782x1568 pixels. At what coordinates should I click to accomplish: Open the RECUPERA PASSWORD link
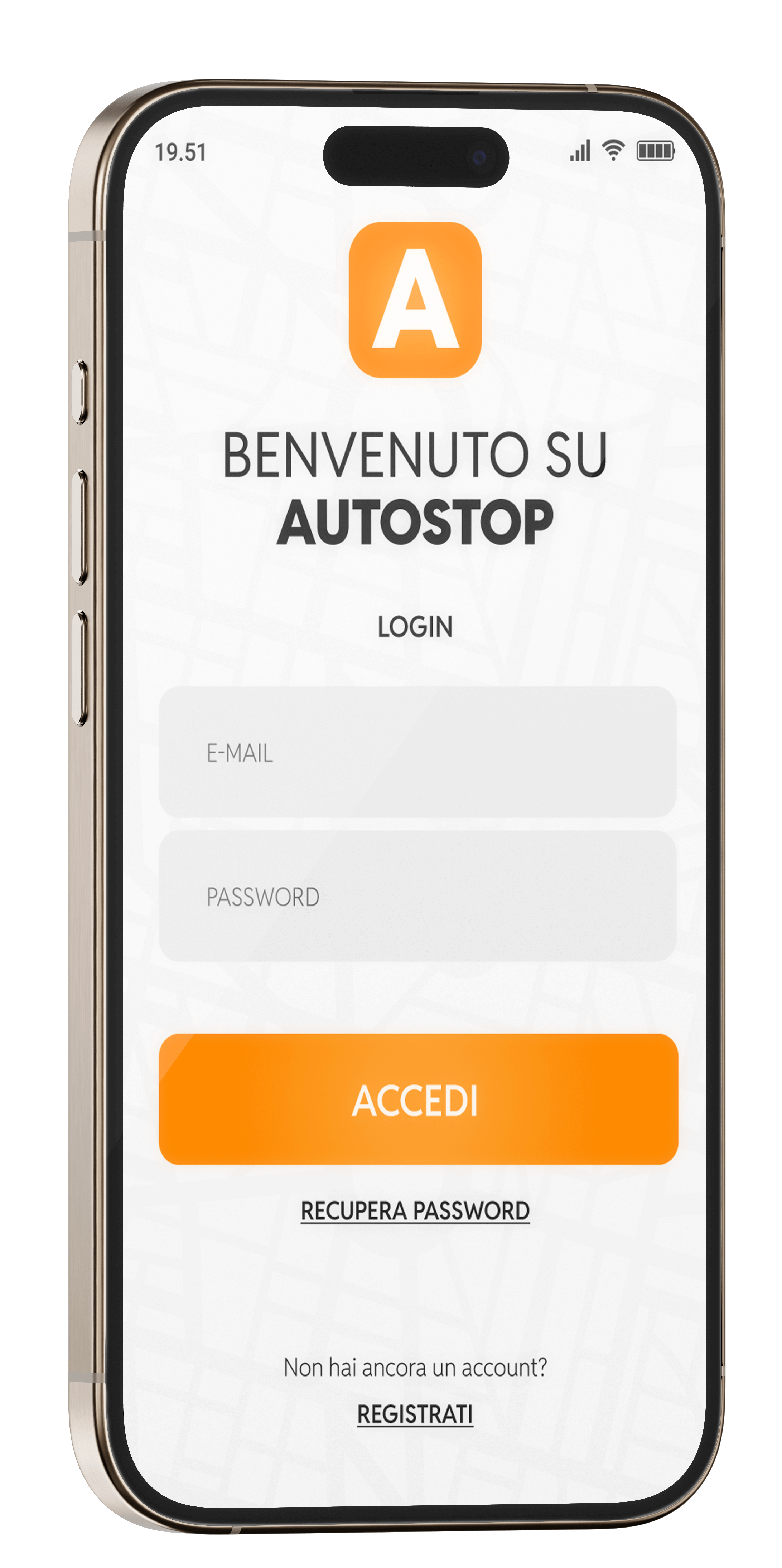coord(415,1211)
